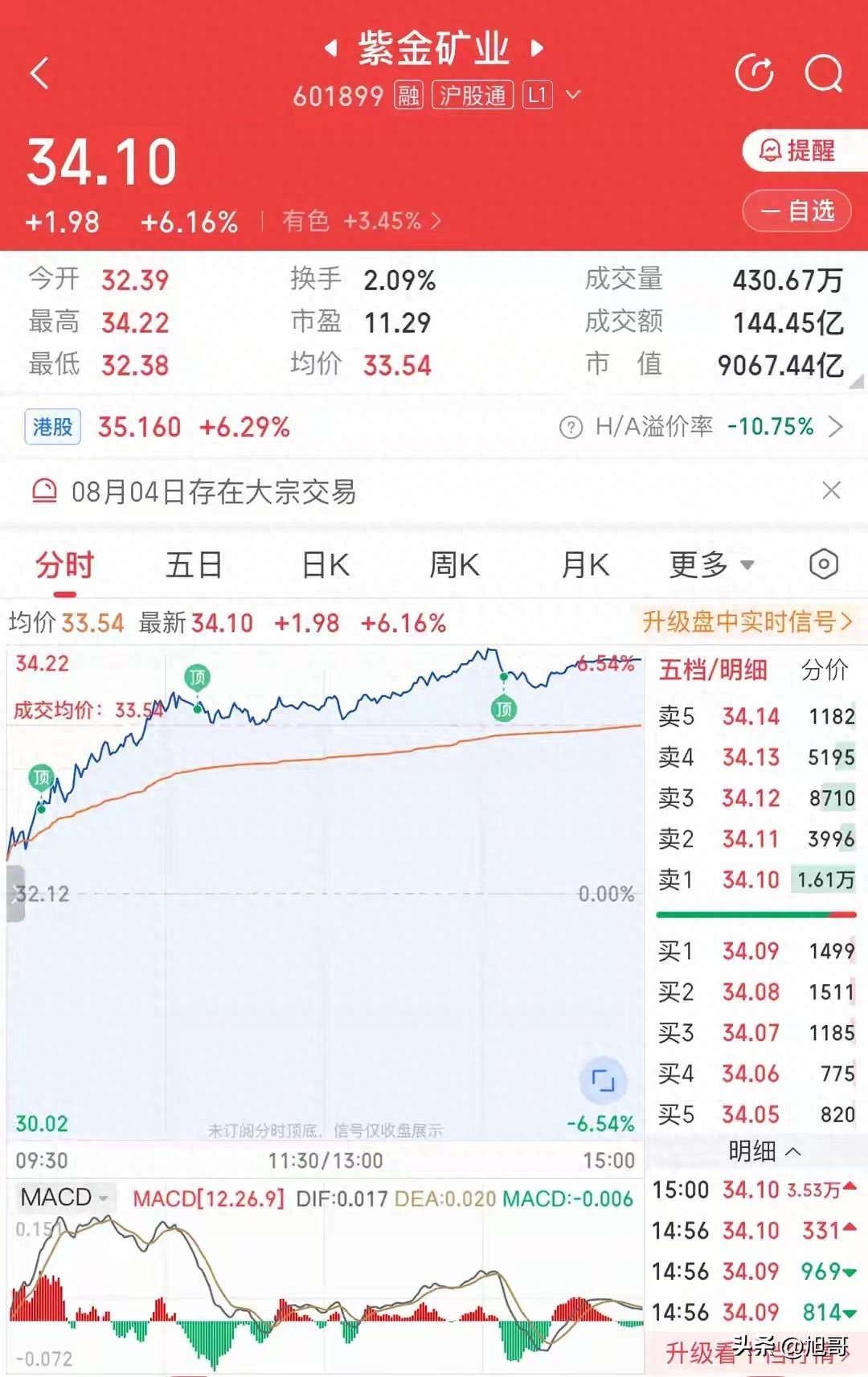Switch order book to 分价 tab
The image size is (868, 1377).
pos(825,670)
